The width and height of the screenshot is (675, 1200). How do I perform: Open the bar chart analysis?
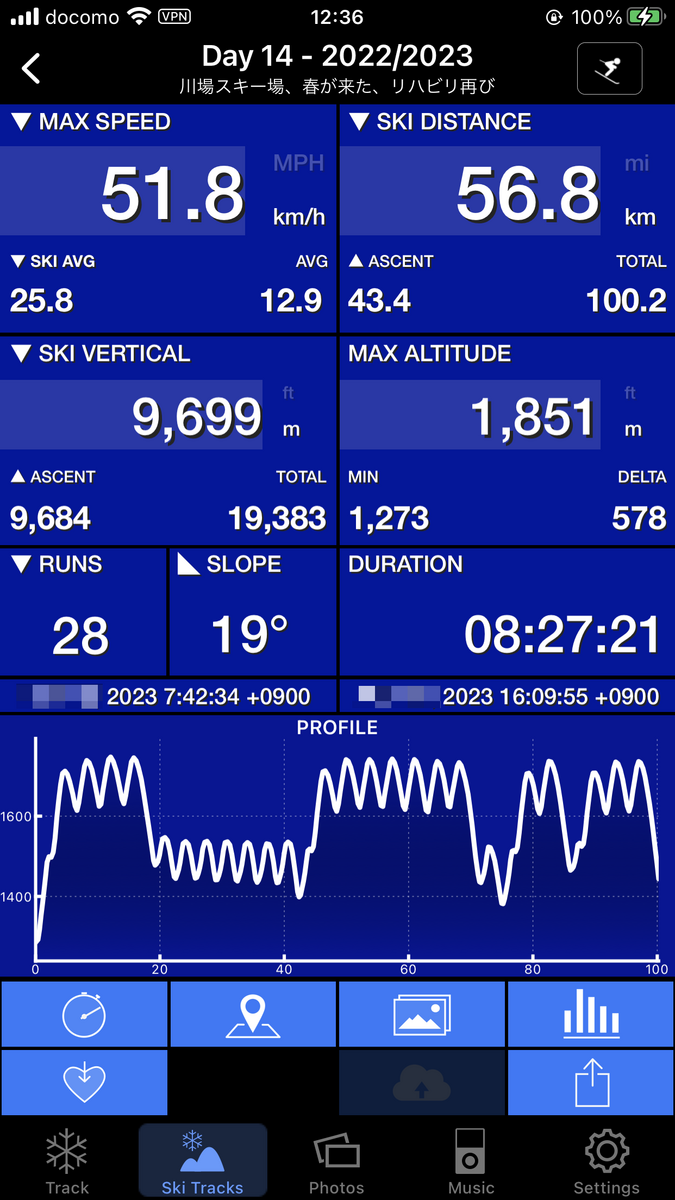coord(591,1014)
